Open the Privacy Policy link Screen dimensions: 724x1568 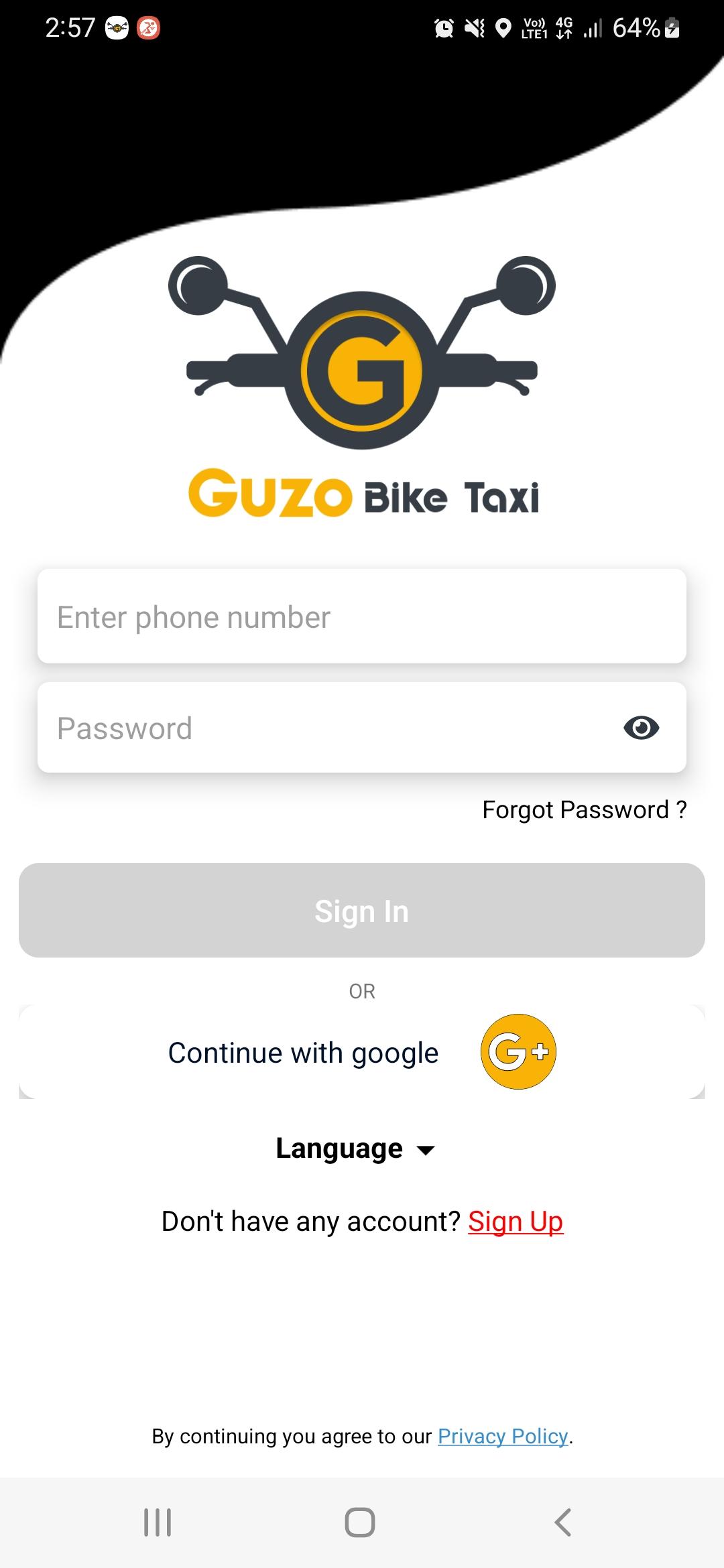pos(503,1436)
